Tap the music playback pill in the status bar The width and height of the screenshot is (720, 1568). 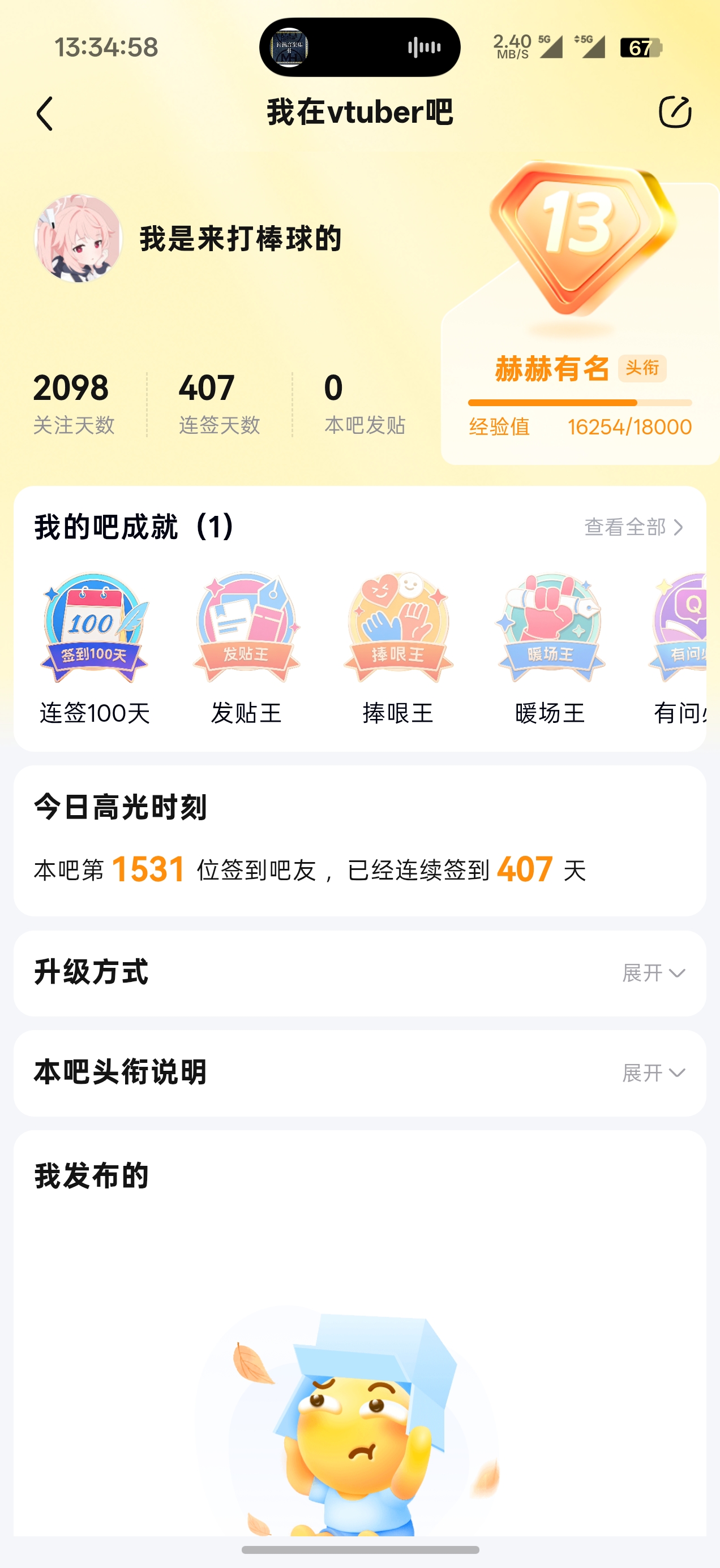(x=359, y=48)
